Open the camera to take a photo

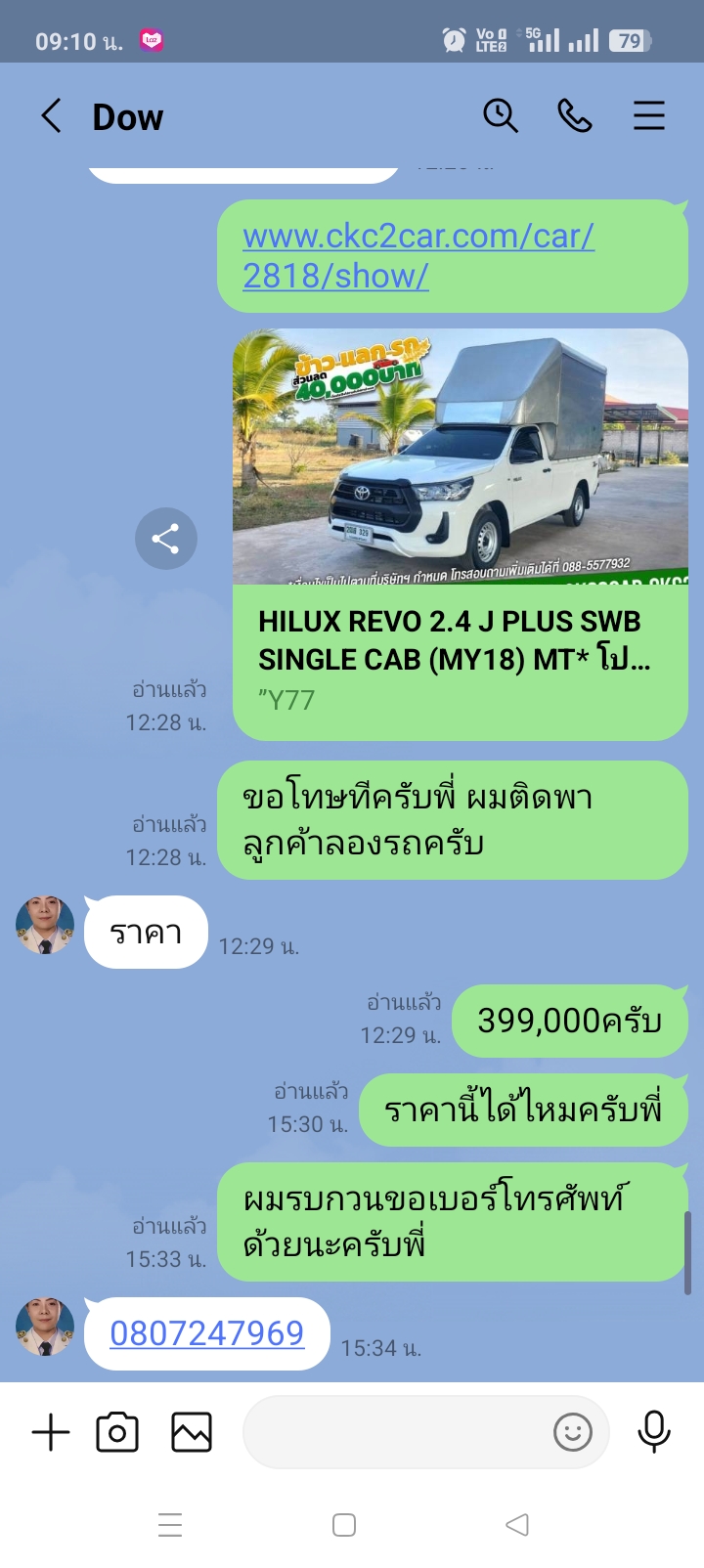[x=117, y=1433]
